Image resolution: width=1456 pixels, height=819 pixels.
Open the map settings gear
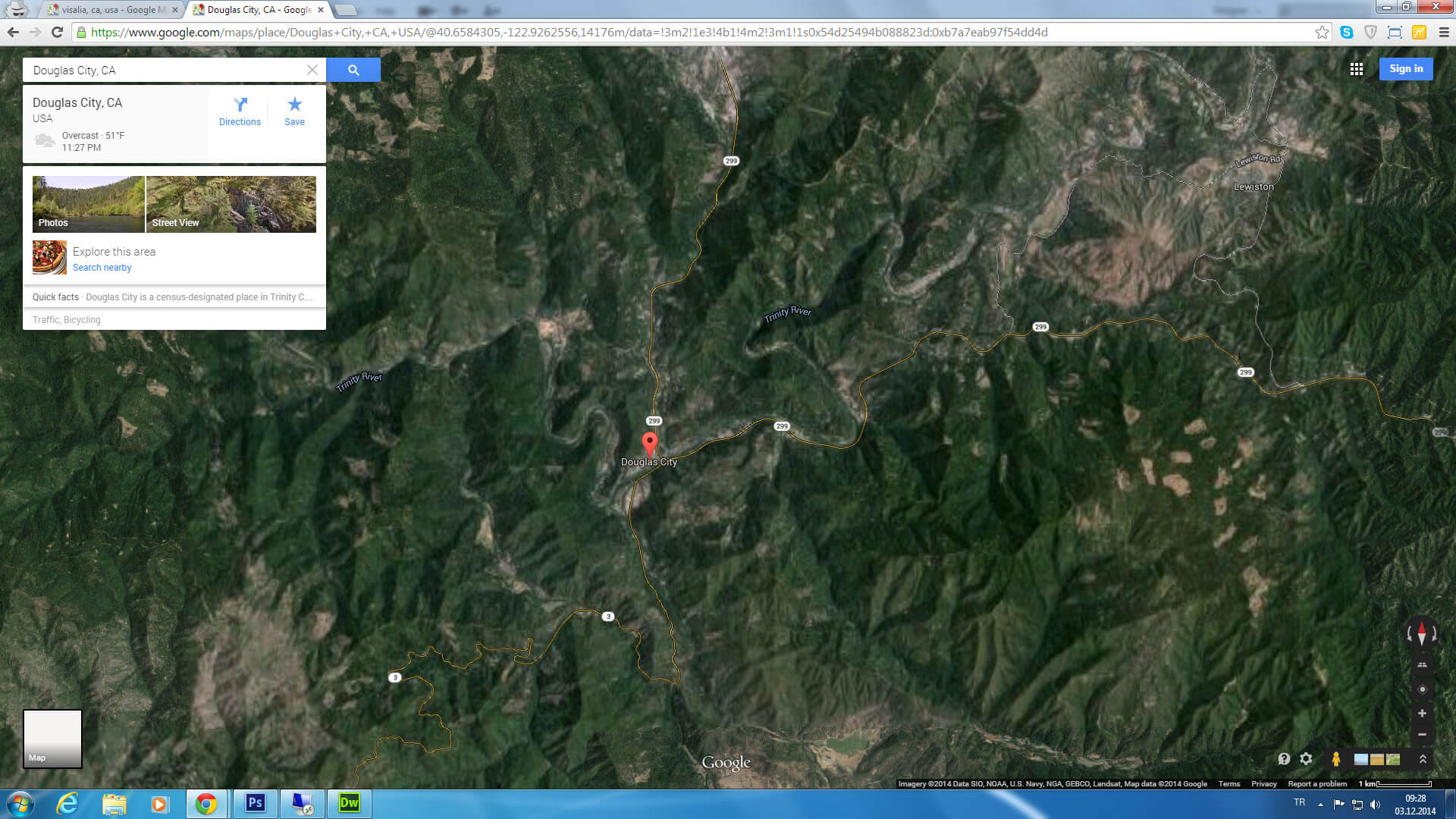1306,758
